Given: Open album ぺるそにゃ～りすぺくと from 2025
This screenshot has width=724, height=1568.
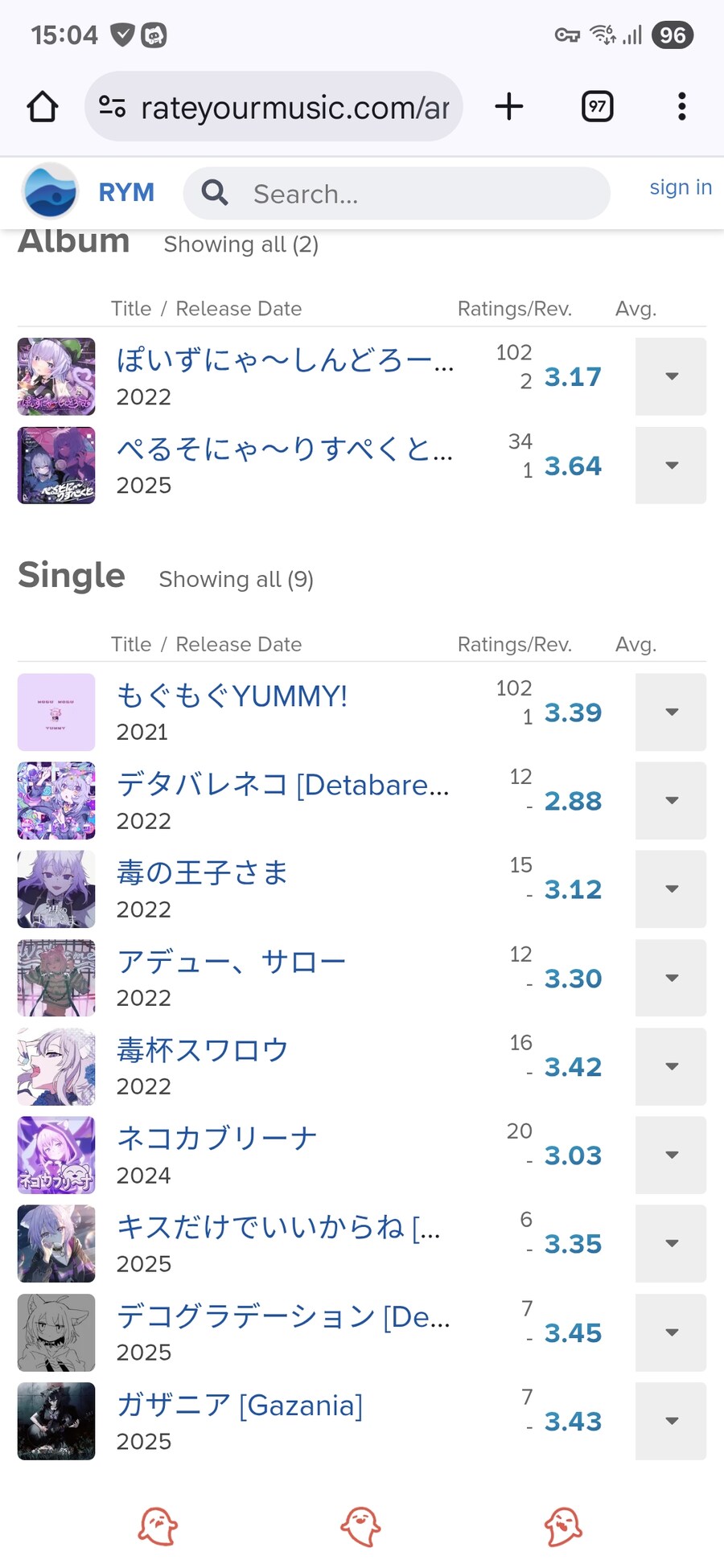Looking at the screenshot, I should coord(284,449).
